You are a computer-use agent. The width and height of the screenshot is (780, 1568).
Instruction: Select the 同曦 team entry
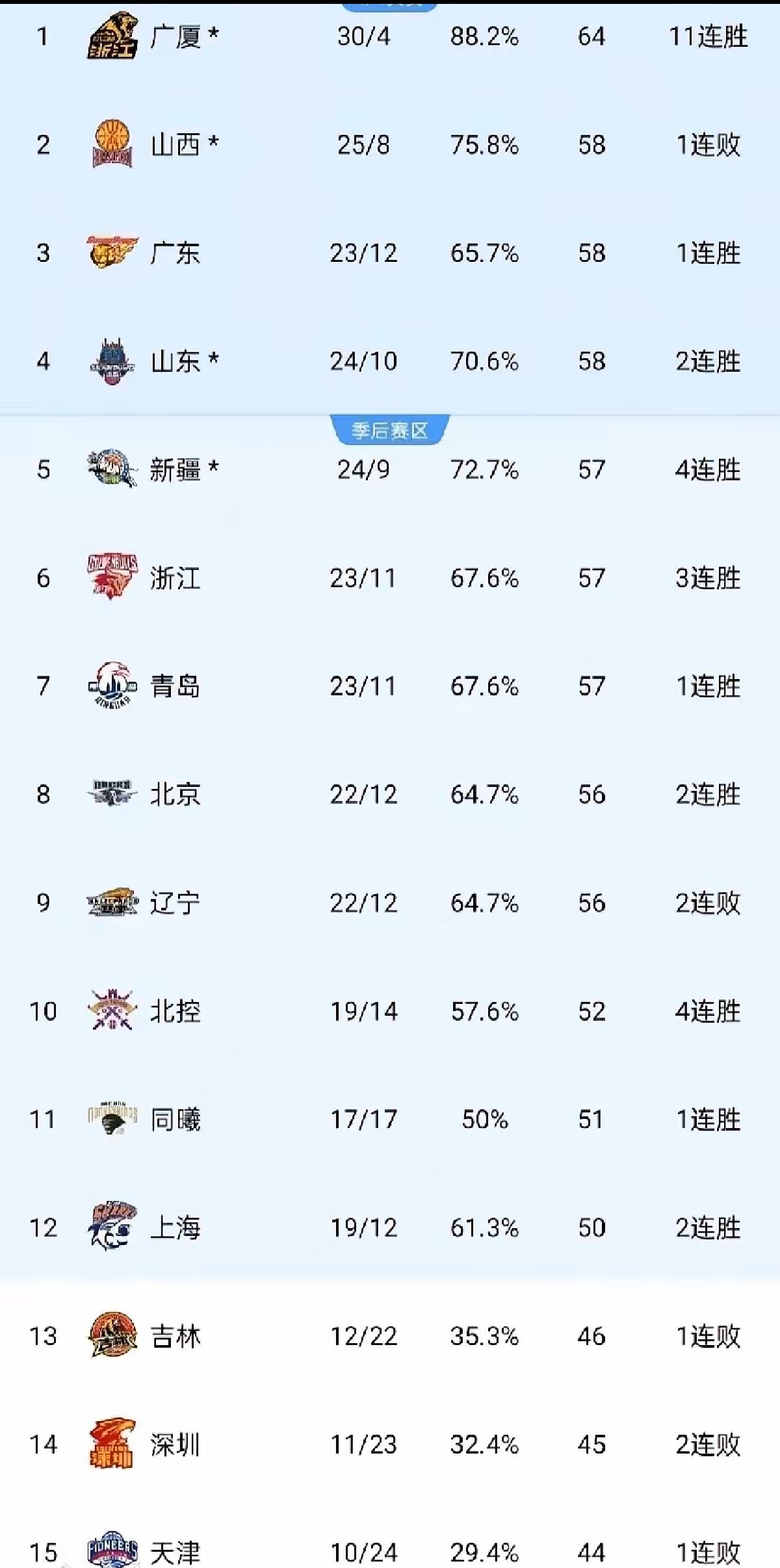175,1119
